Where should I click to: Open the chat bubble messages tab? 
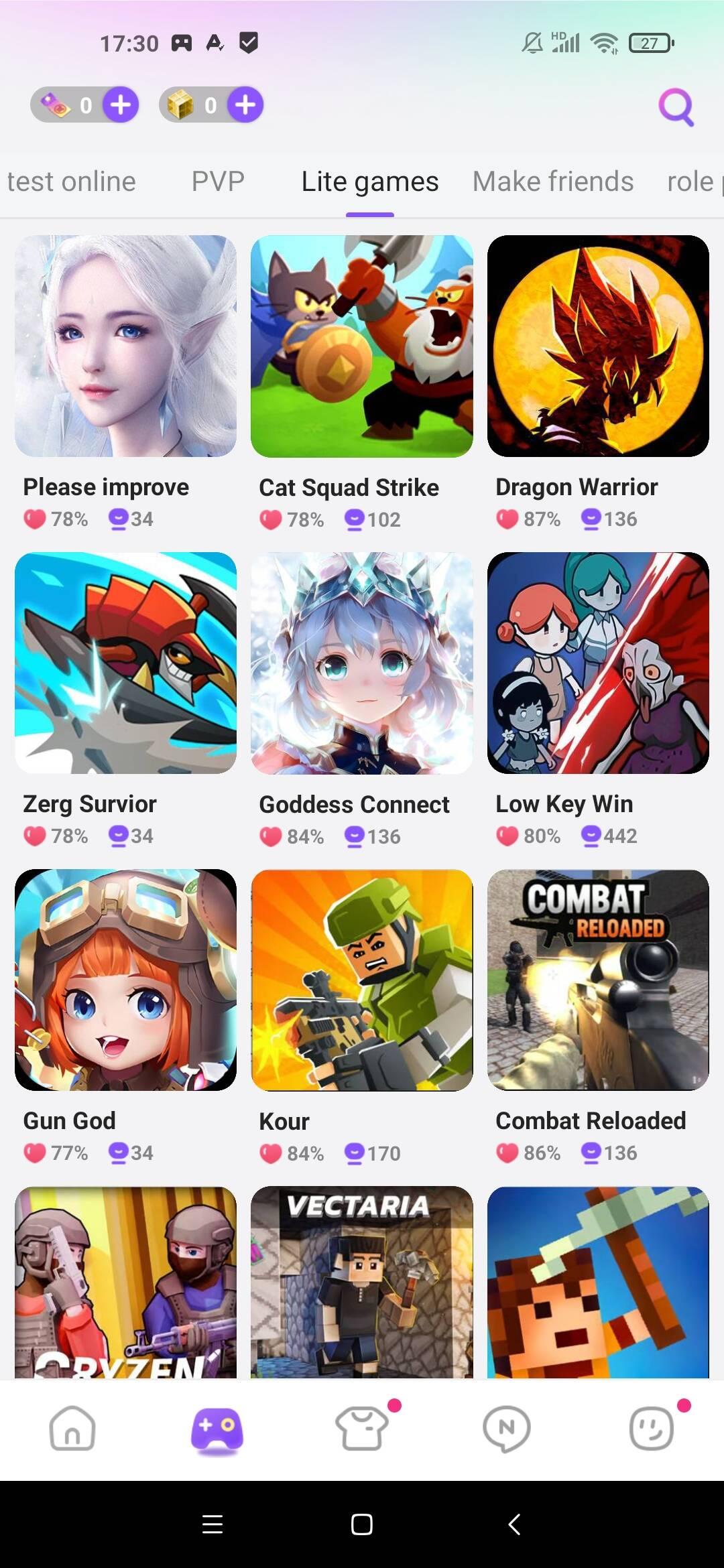pos(507,1429)
